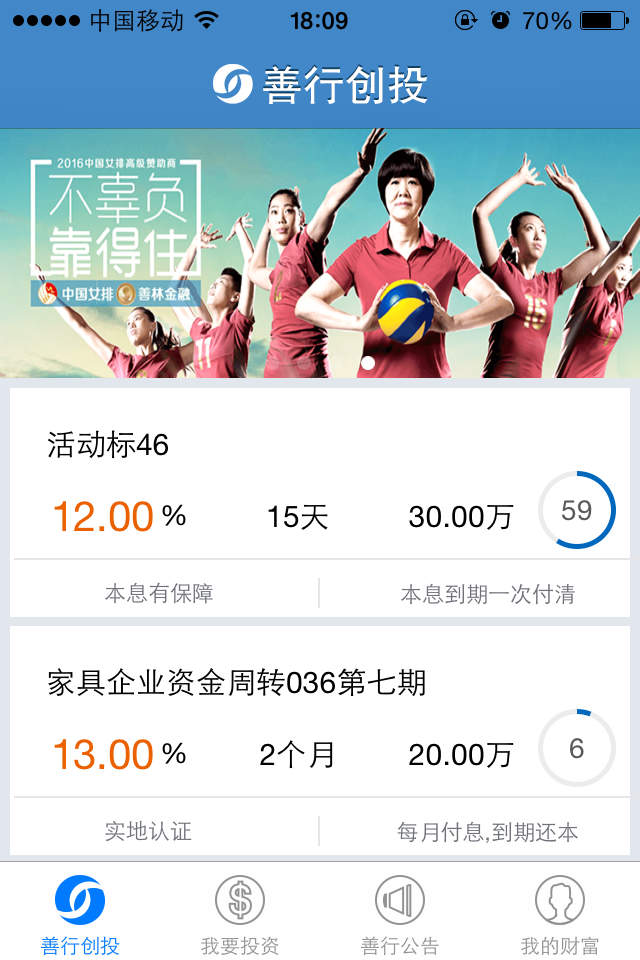Open the 善行公告 announcements tab
This screenshot has height=960, width=640.
click(400, 913)
